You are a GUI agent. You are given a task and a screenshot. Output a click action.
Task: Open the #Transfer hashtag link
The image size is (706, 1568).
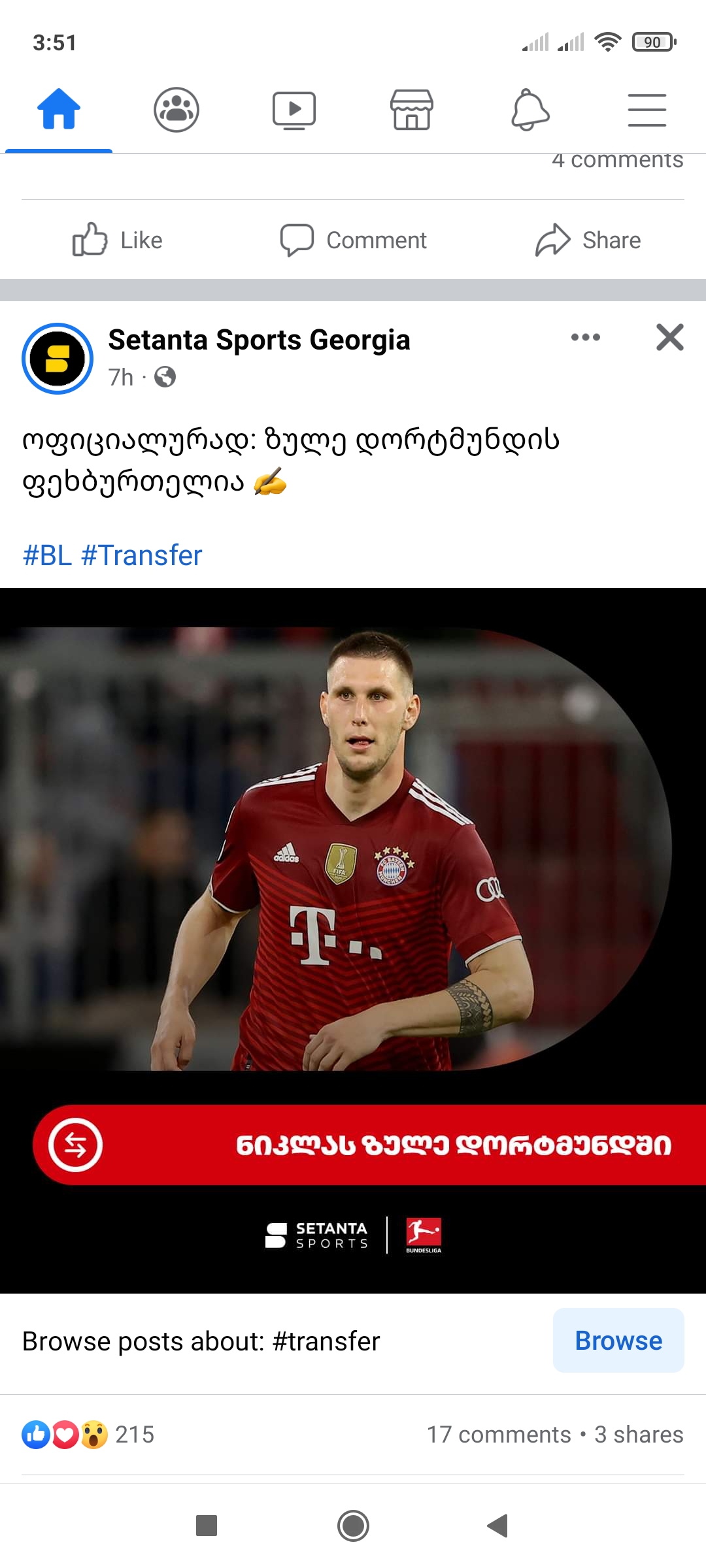142,555
